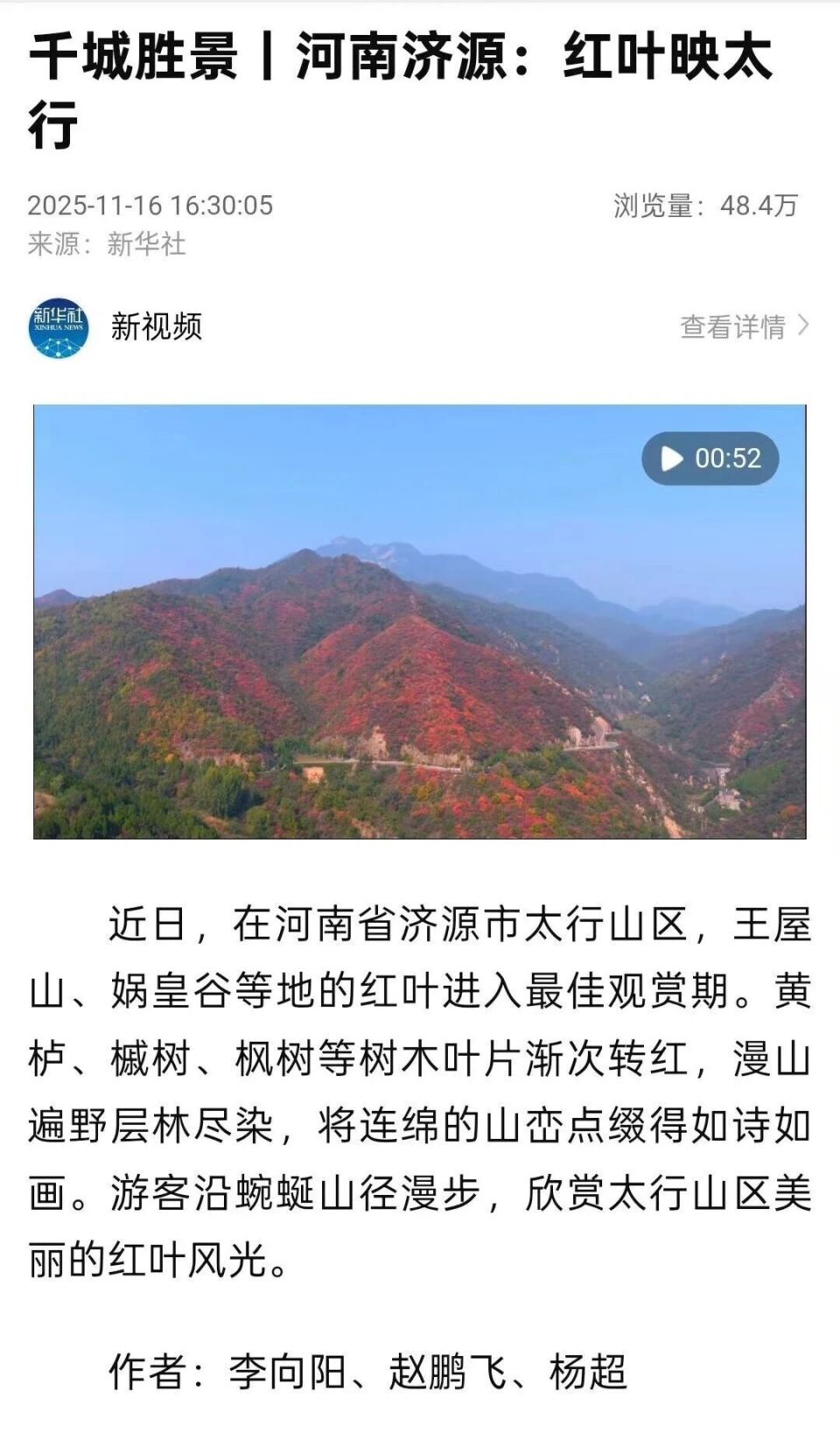Image resolution: width=840 pixels, height=1433 pixels.
Task: Click the 浏览量 views counter icon area
Action: [x=655, y=205]
